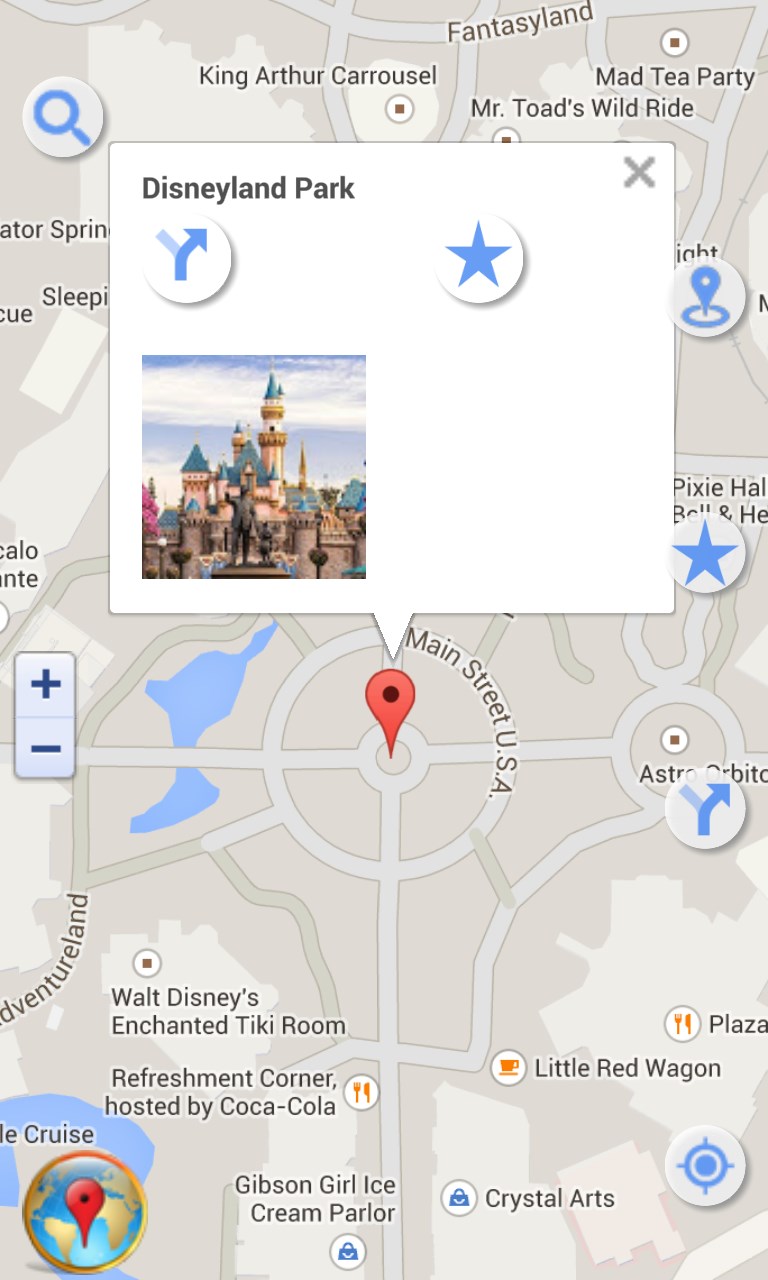The height and width of the screenshot is (1280, 768).
Task: Get directions from the Disneyland Park popup
Action: click(187, 258)
